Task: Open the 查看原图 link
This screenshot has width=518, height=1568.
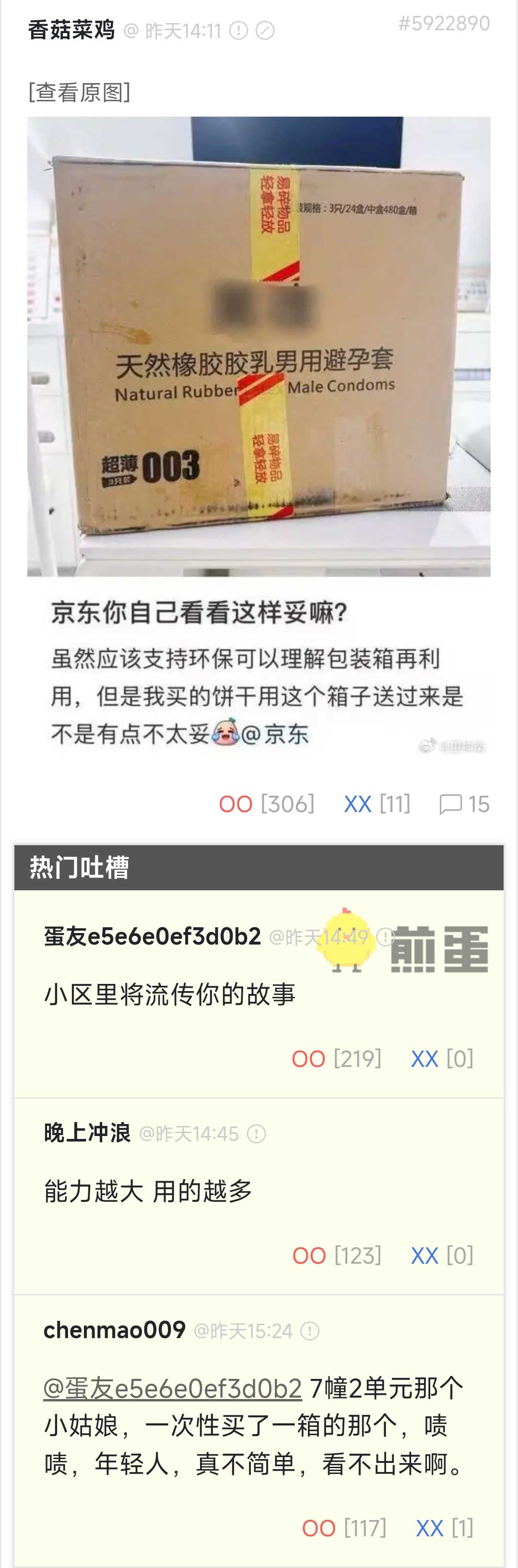Action: (x=79, y=93)
